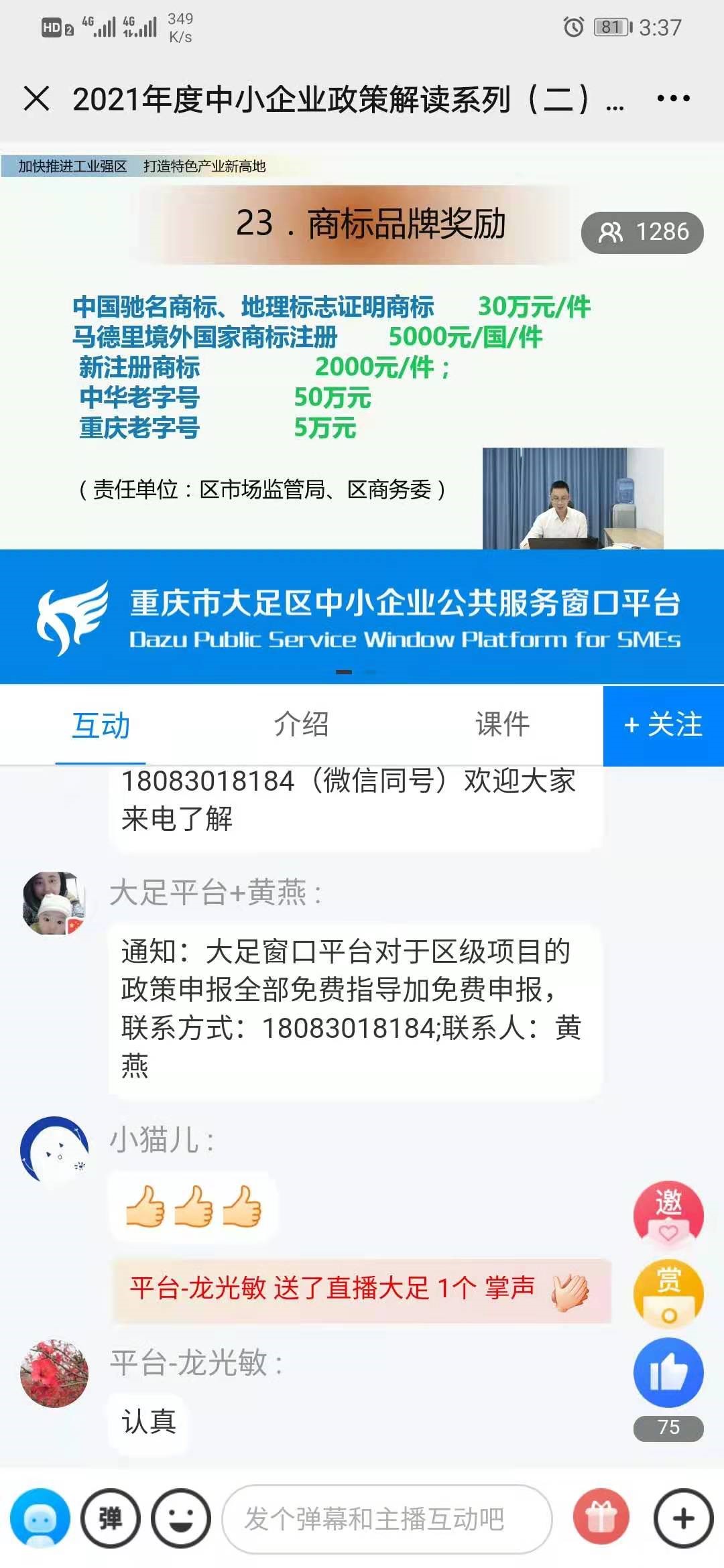Open 大足平台+黄燕's avatar
The height and width of the screenshot is (1568, 724).
click(x=54, y=903)
